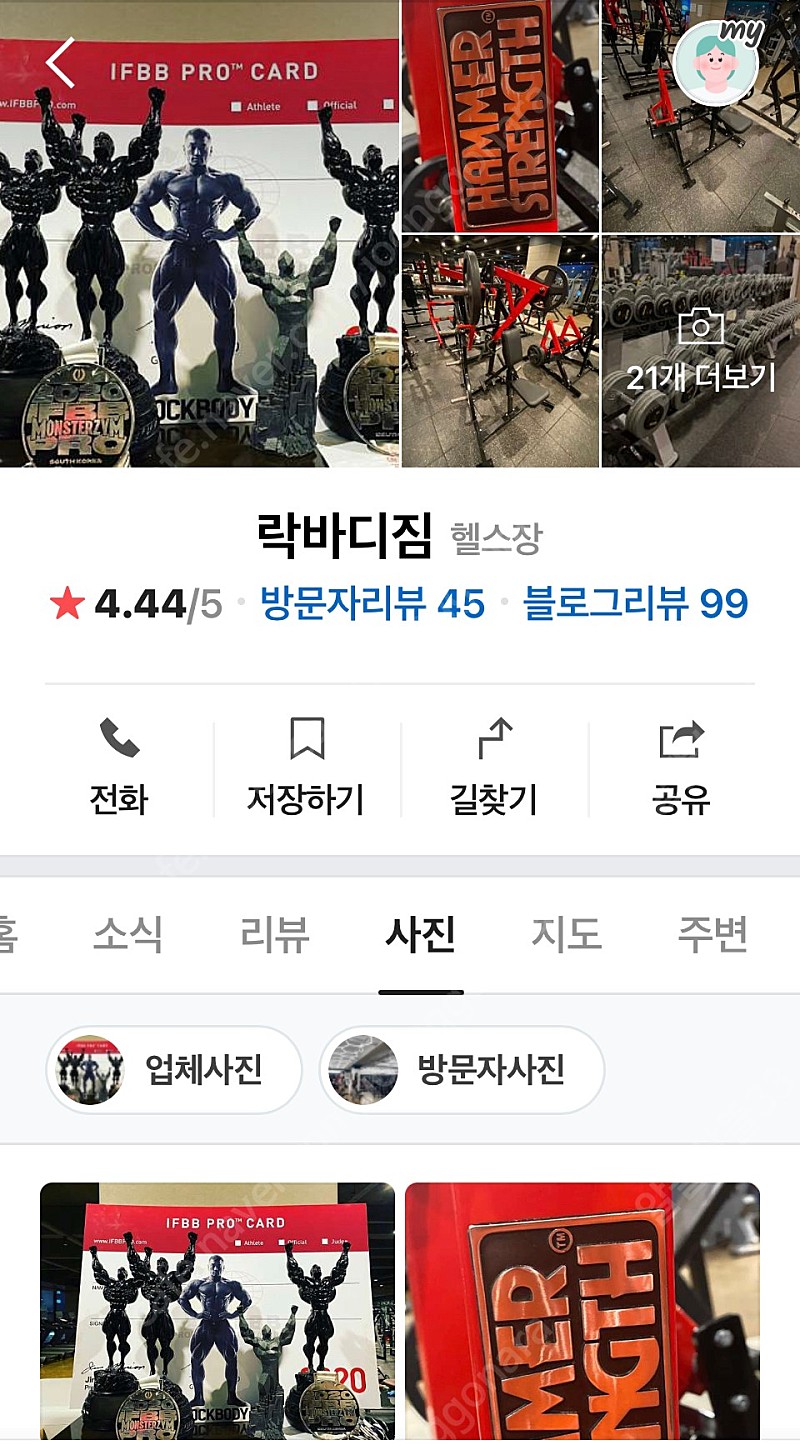Share this place via 공유
Viewport: 800px width, 1450px height.
click(681, 768)
